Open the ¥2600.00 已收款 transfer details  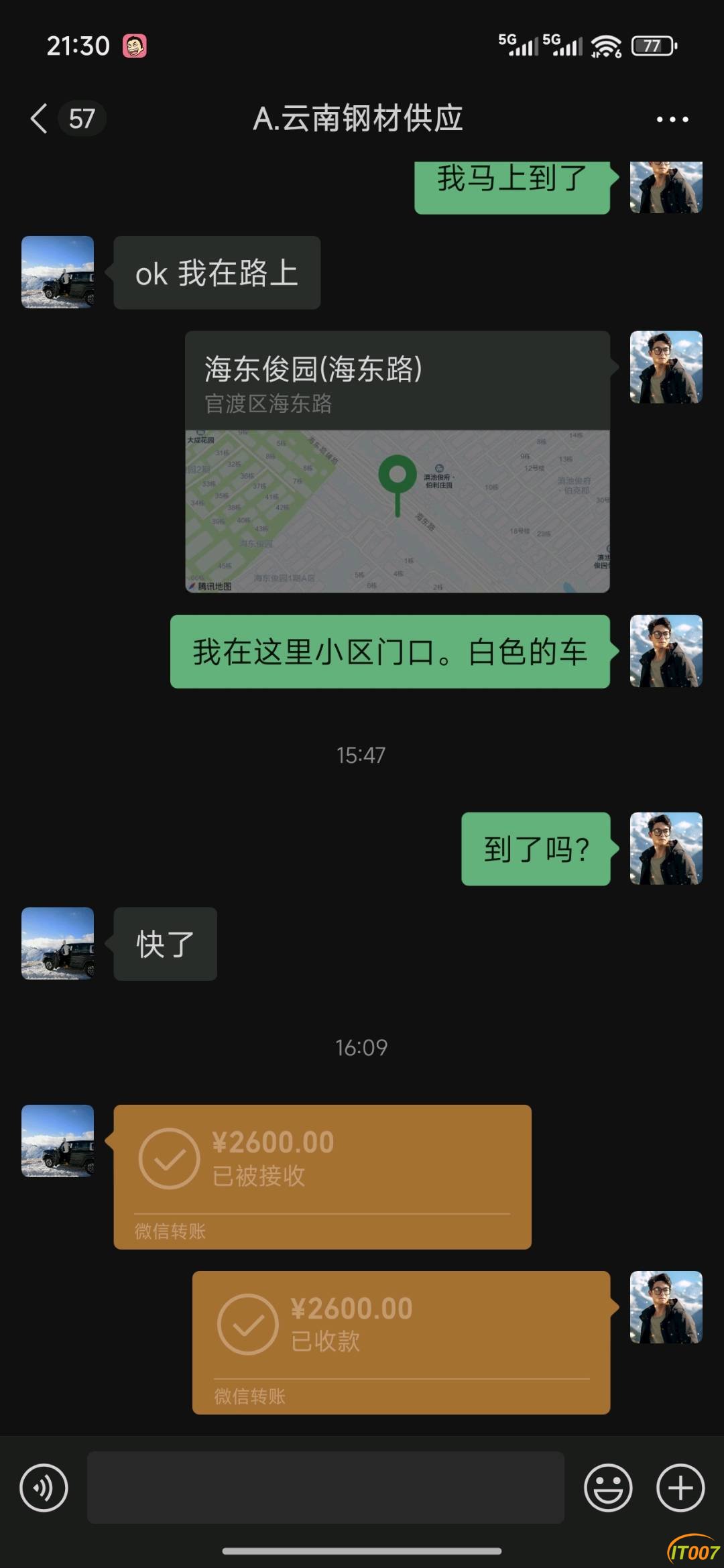(x=401, y=1342)
